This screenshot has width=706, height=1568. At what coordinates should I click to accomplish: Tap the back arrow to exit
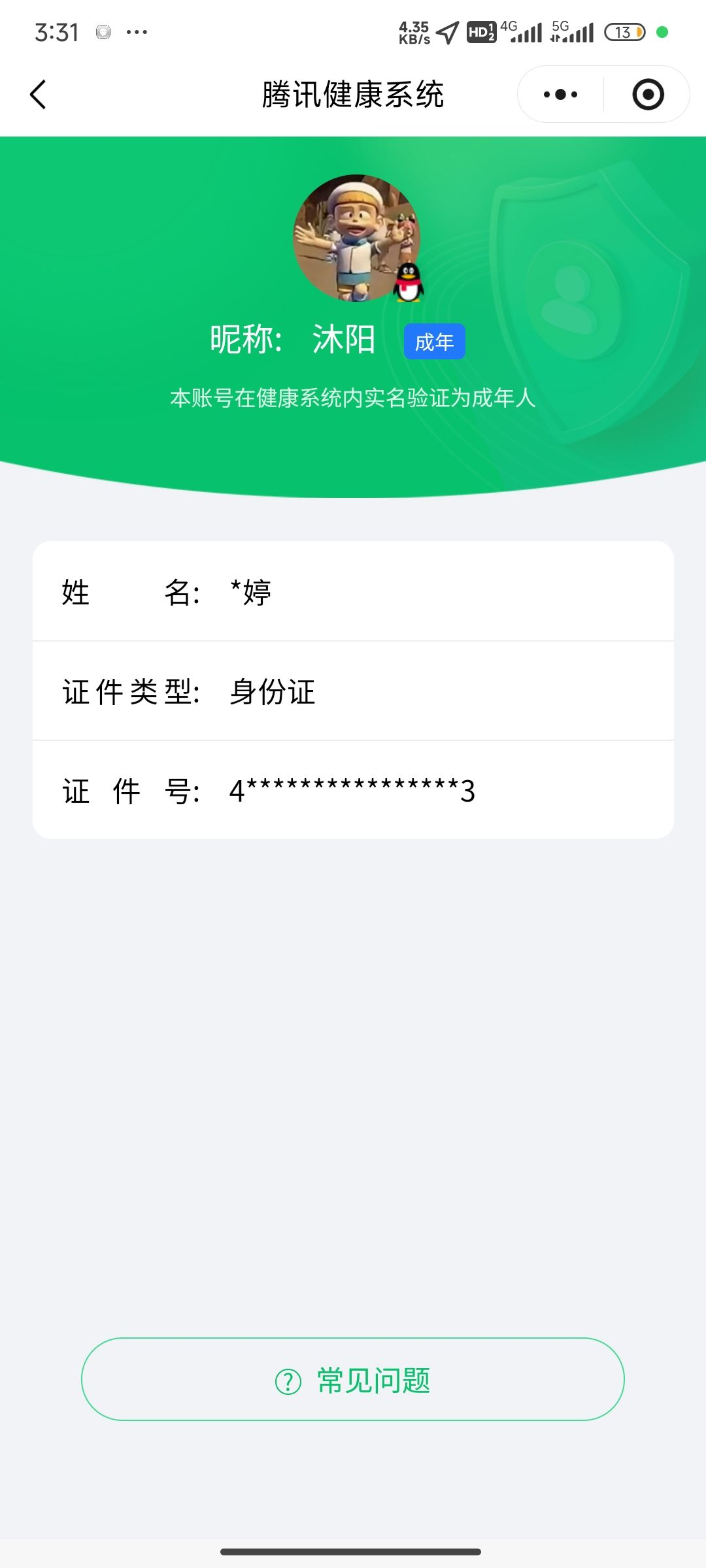[x=37, y=94]
